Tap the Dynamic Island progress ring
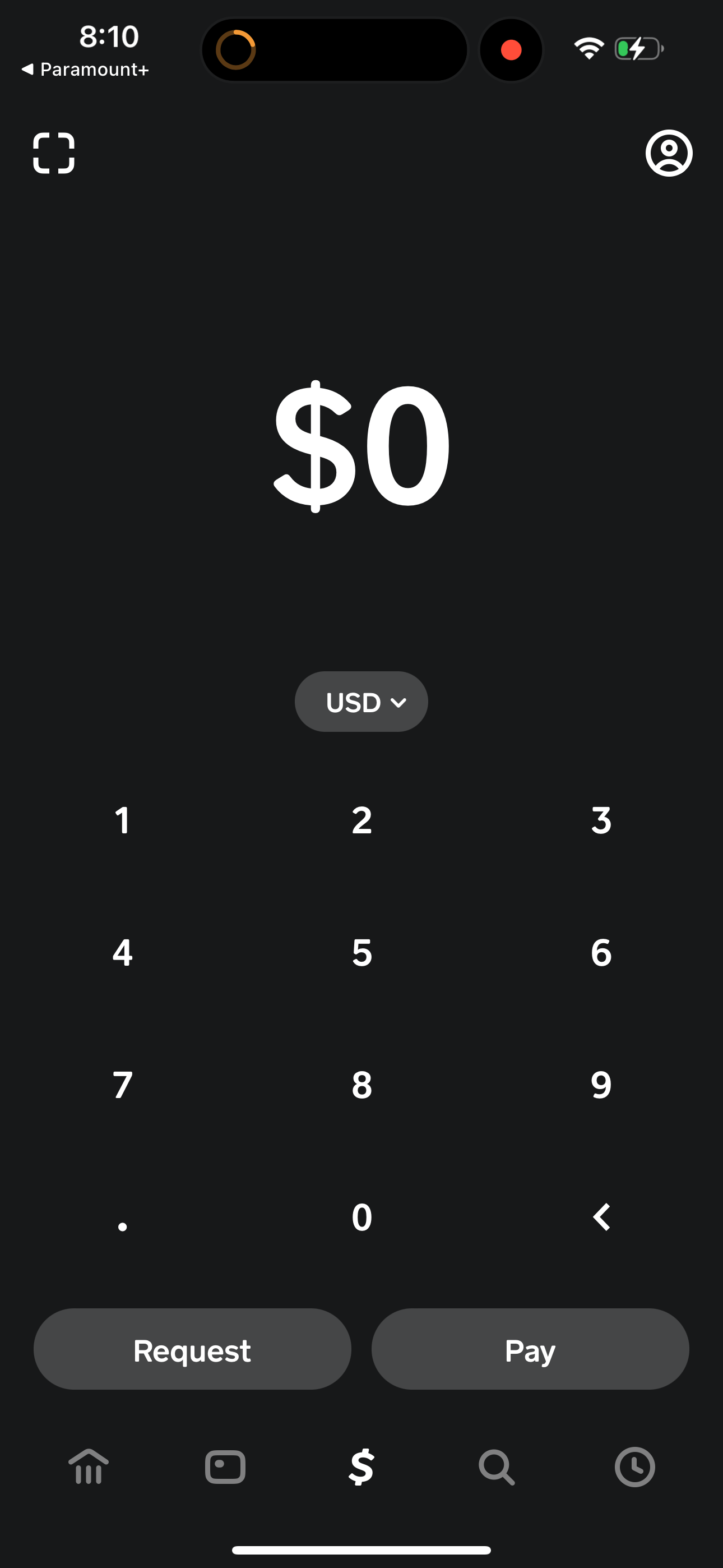The height and width of the screenshot is (1568, 723). click(x=237, y=49)
